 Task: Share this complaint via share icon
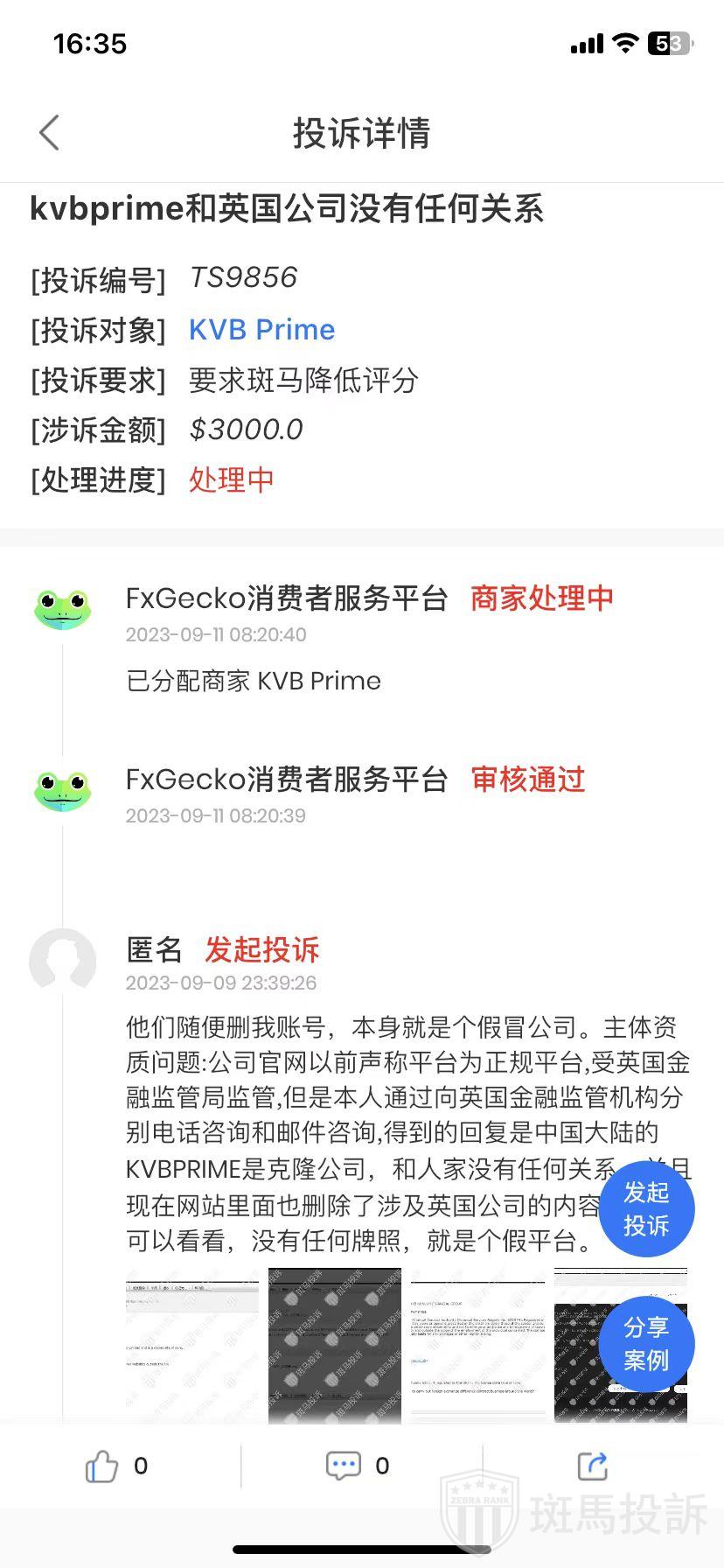tap(593, 1466)
